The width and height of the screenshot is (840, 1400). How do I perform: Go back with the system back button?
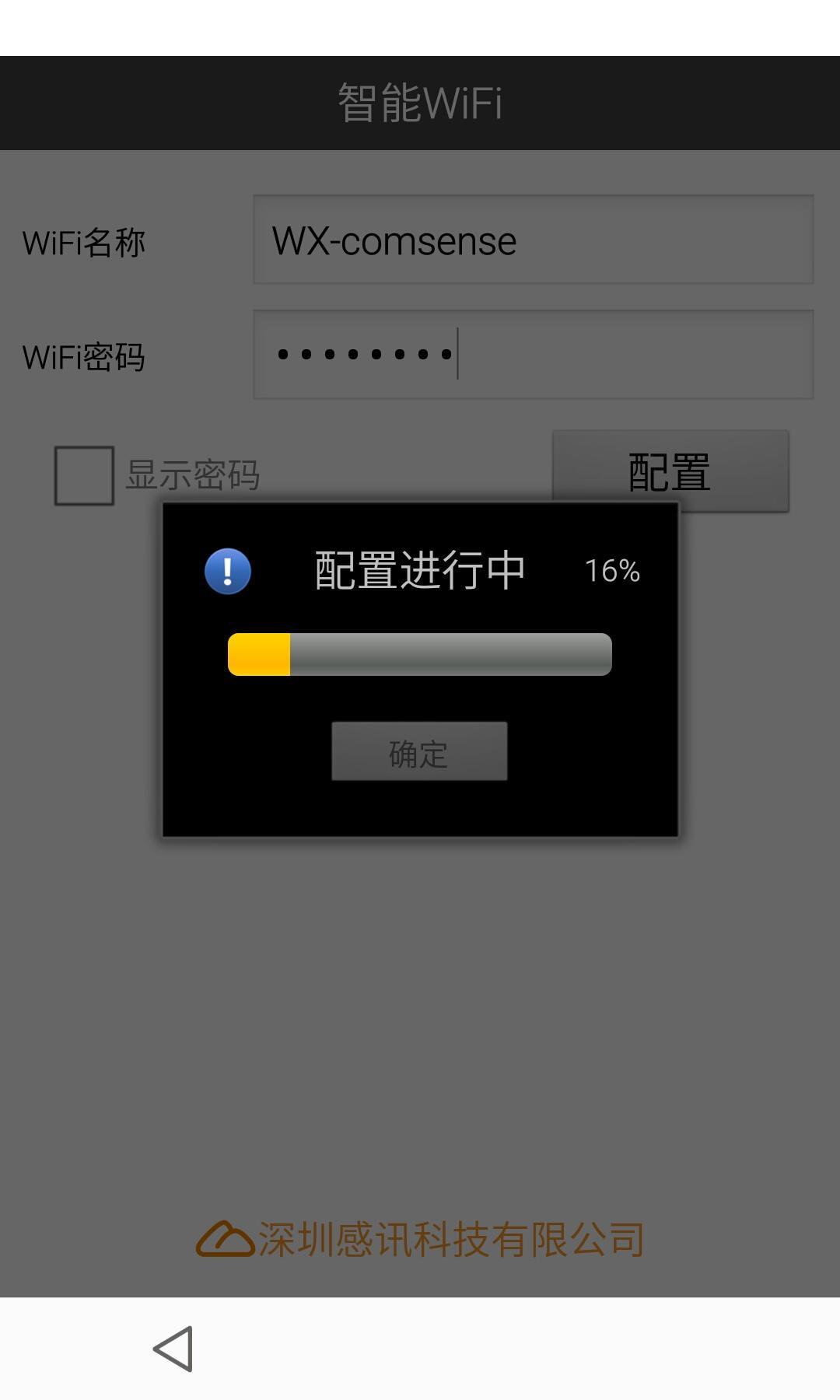tap(173, 1348)
